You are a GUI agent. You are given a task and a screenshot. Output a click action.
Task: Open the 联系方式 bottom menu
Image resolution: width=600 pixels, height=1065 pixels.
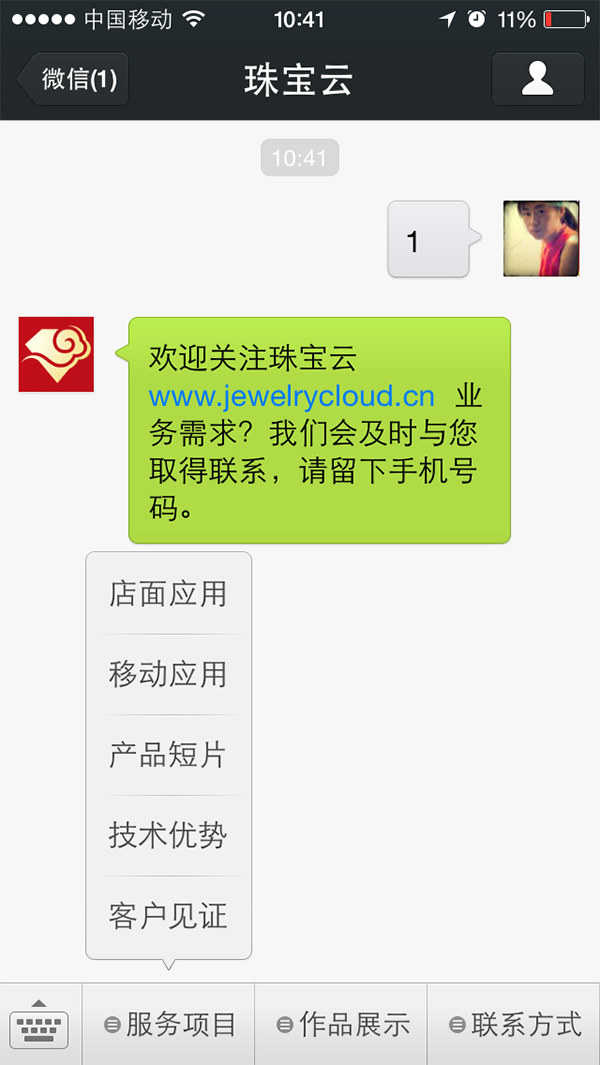pos(514,1024)
